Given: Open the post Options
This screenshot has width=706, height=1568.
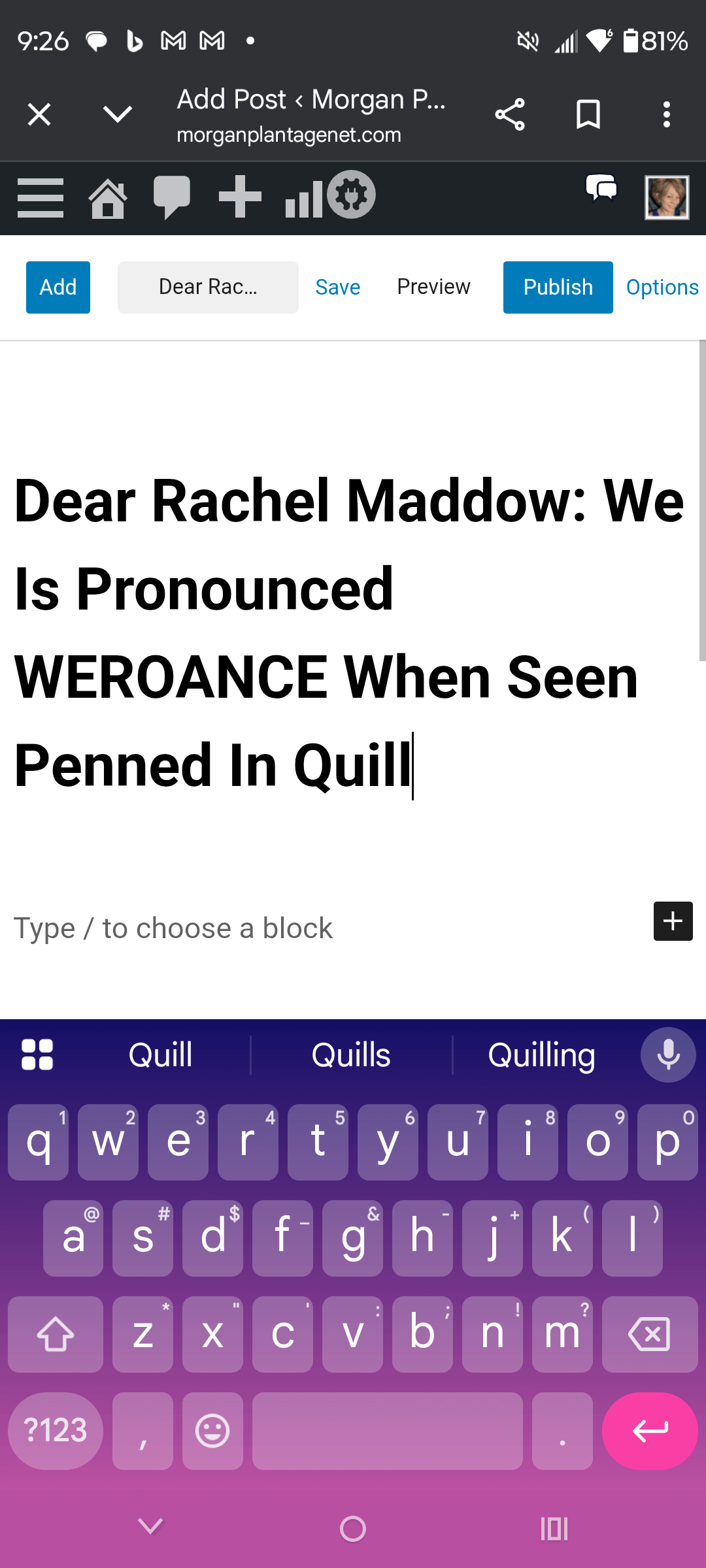Looking at the screenshot, I should pyautogui.click(x=662, y=287).
